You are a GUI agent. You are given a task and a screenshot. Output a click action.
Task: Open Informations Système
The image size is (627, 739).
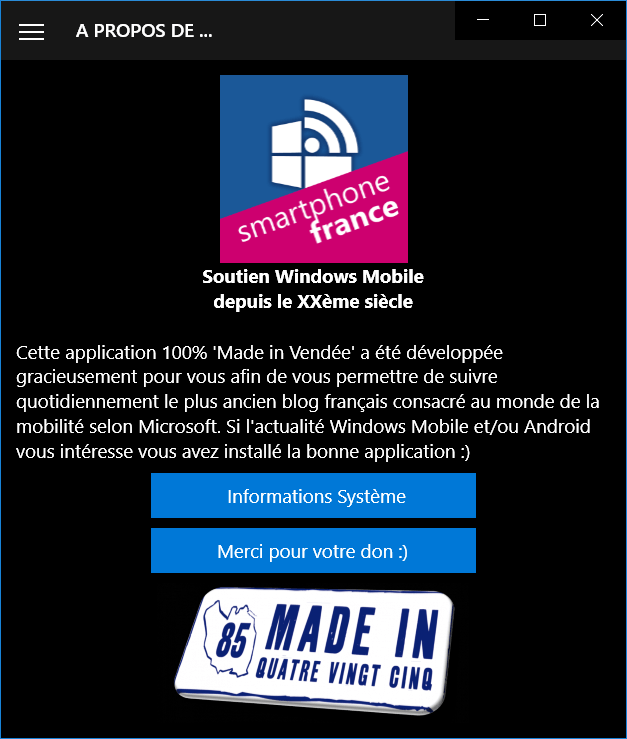coord(313,496)
